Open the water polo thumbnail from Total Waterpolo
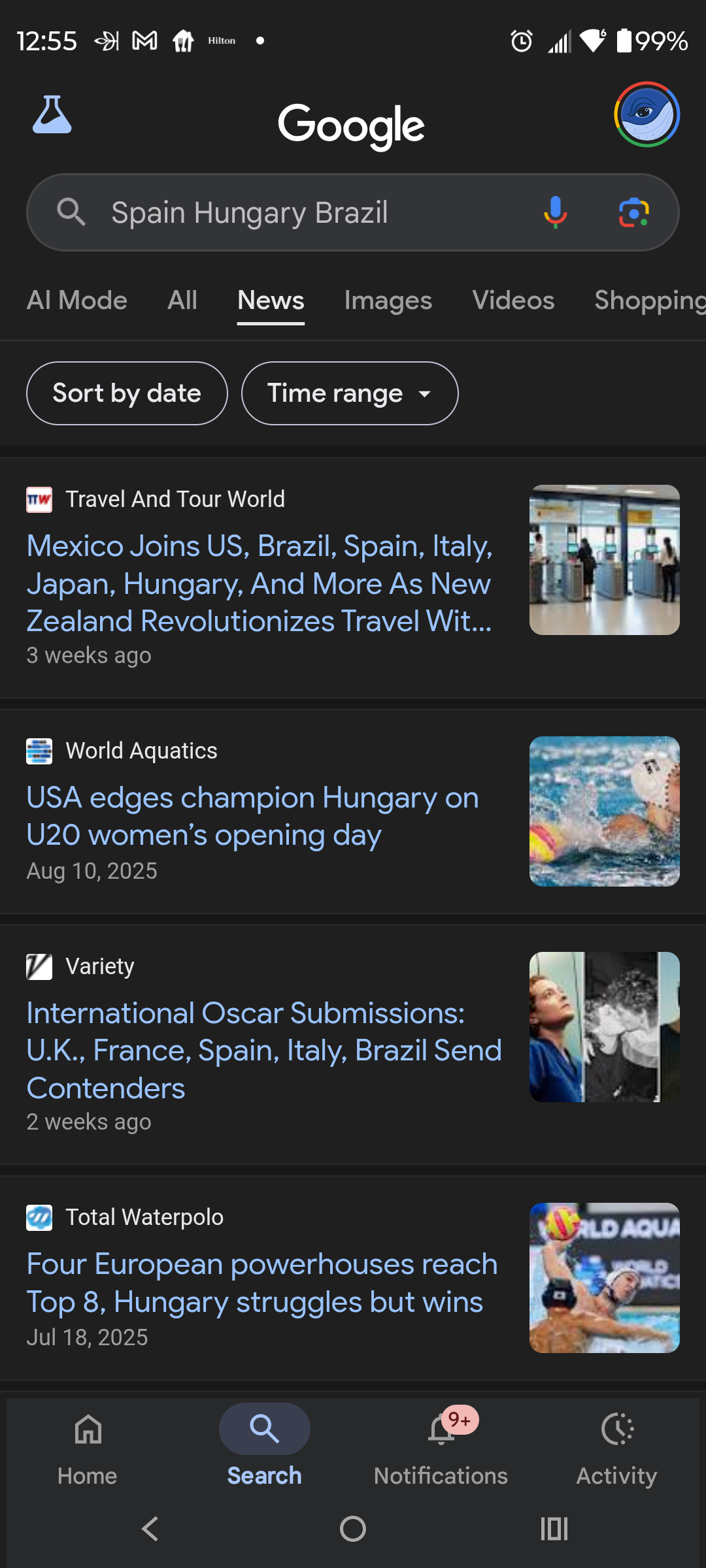 [x=603, y=1277]
